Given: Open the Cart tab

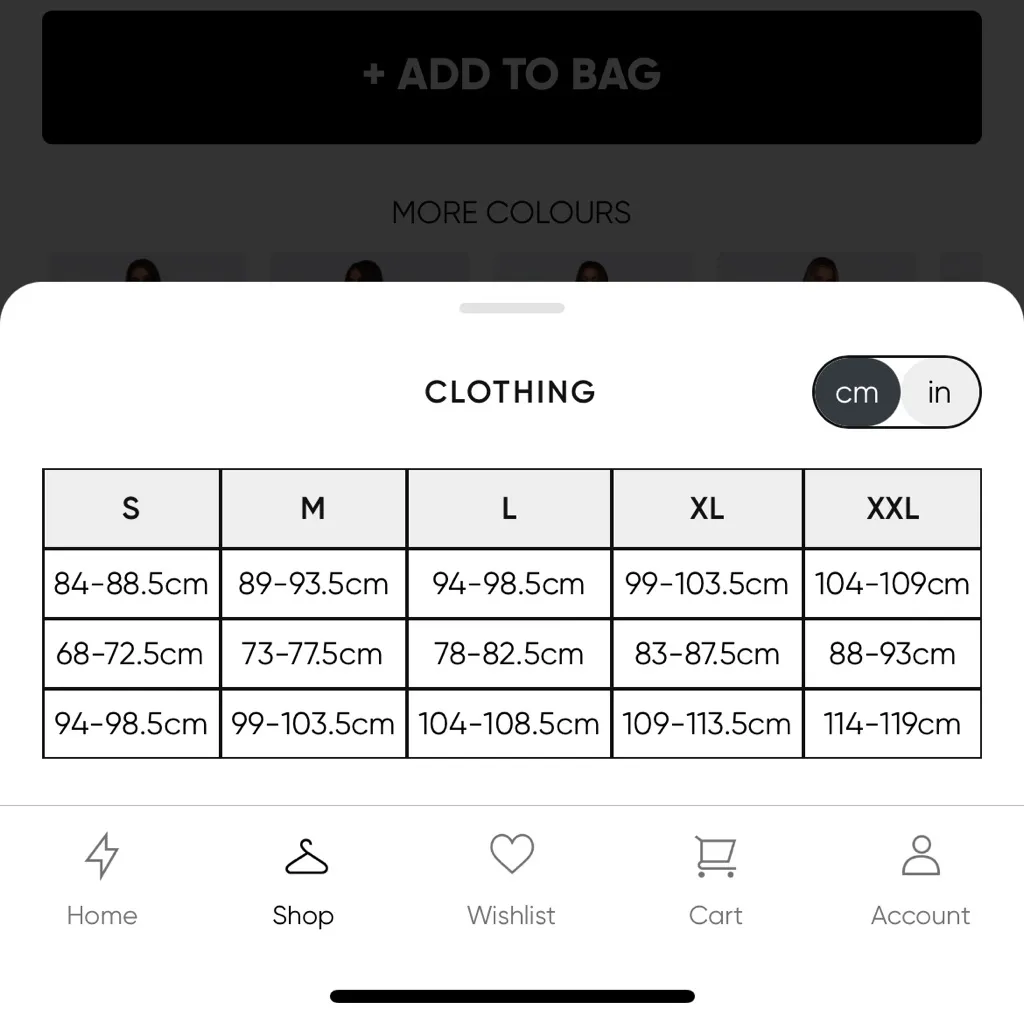Looking at the screenshot, I should (x=716, y=880).
